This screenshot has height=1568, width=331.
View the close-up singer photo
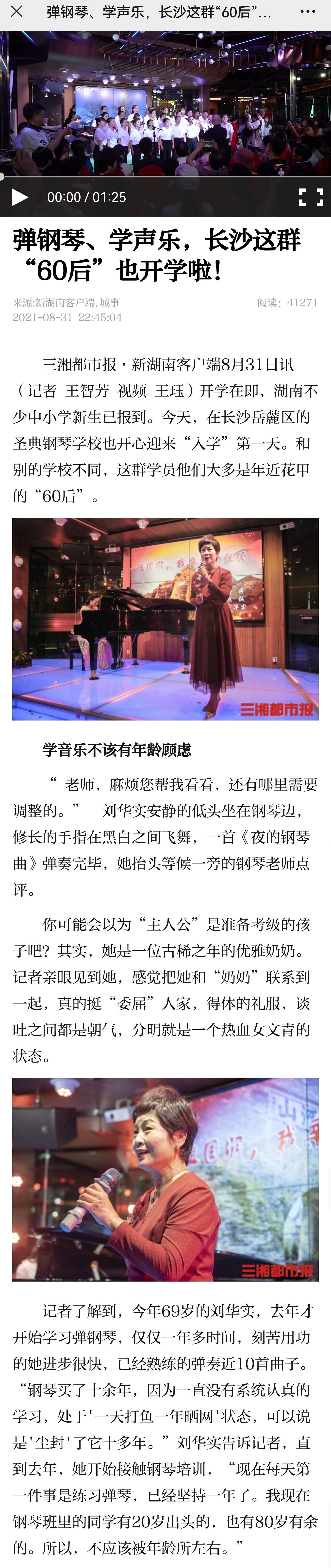tap(165, 1179)
